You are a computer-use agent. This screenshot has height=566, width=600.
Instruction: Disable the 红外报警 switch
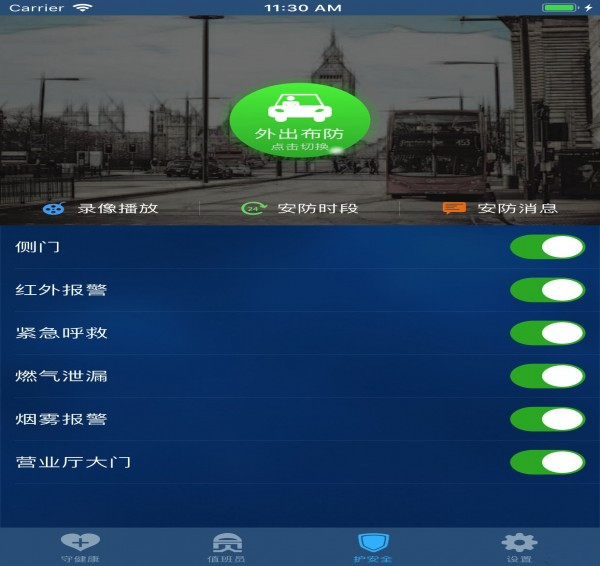pyautogui.click(x=547, y=290)
